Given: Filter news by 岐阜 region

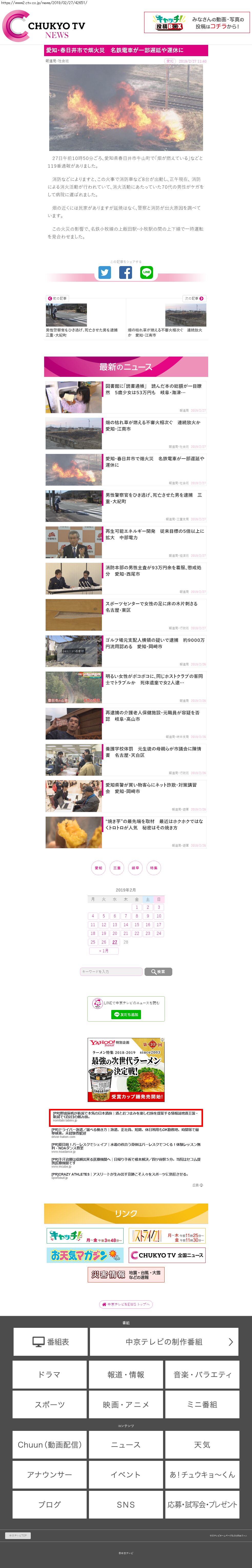Looking at the screenshot, I should (x=135, y=868).
